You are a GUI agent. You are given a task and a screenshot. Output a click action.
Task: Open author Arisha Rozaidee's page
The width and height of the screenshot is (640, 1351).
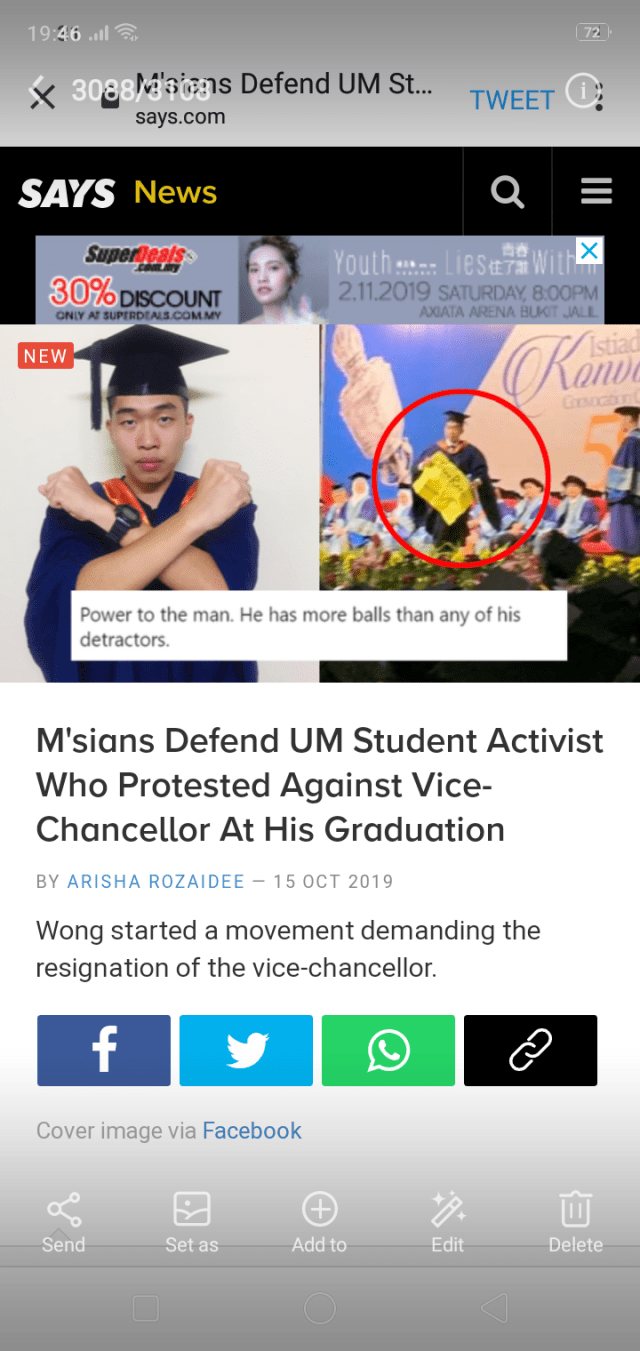(x=155, y=881)
